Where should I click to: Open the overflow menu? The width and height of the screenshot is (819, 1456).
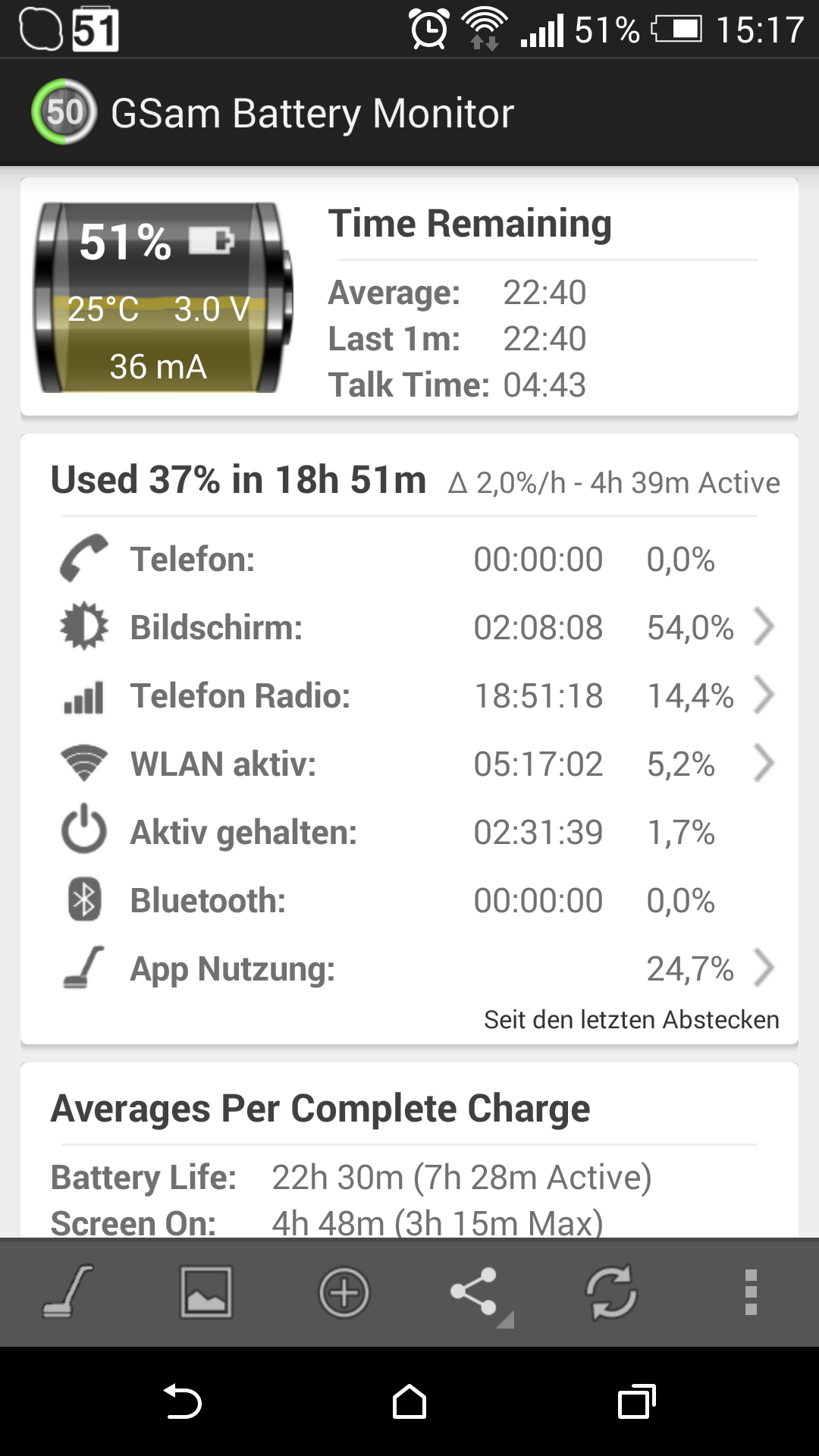(x=751, y=1291)
